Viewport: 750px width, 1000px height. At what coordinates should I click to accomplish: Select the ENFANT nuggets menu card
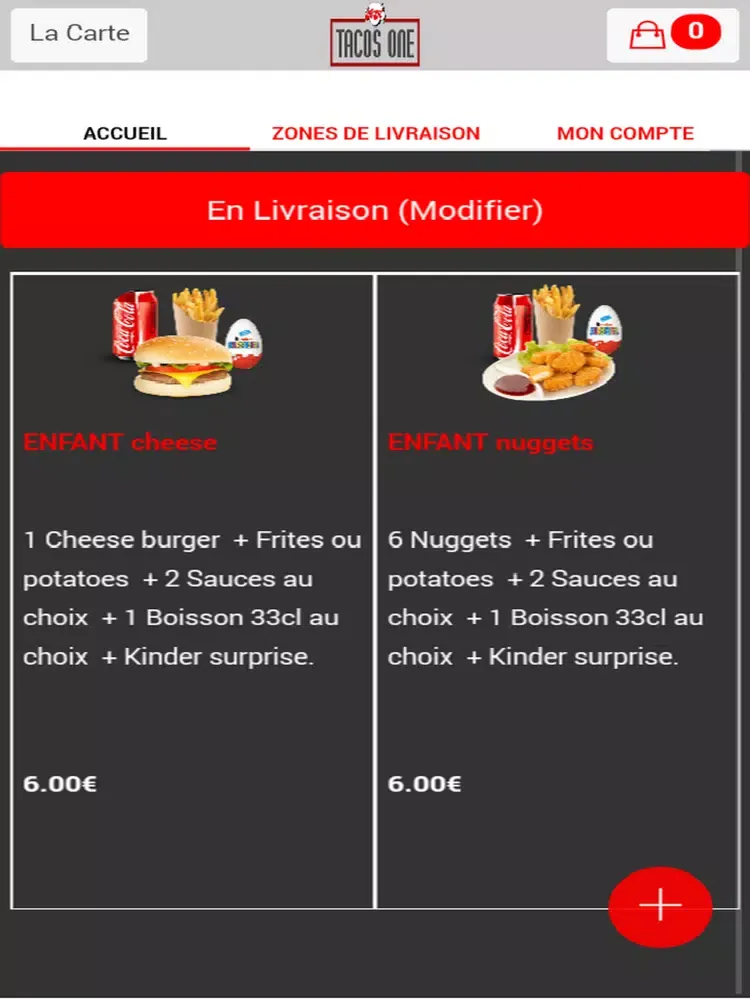556,590
